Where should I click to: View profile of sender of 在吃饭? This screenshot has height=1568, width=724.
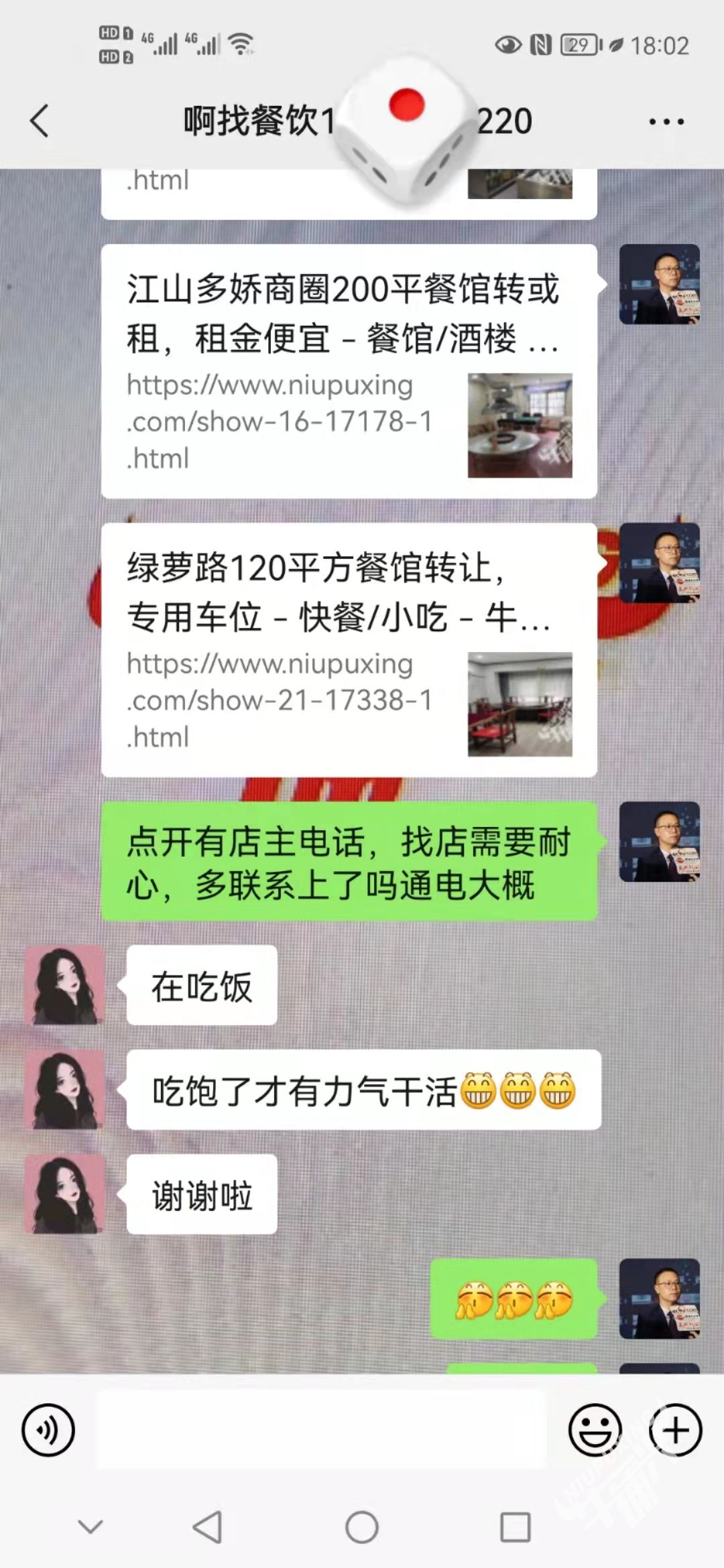[x=64, y=985]
